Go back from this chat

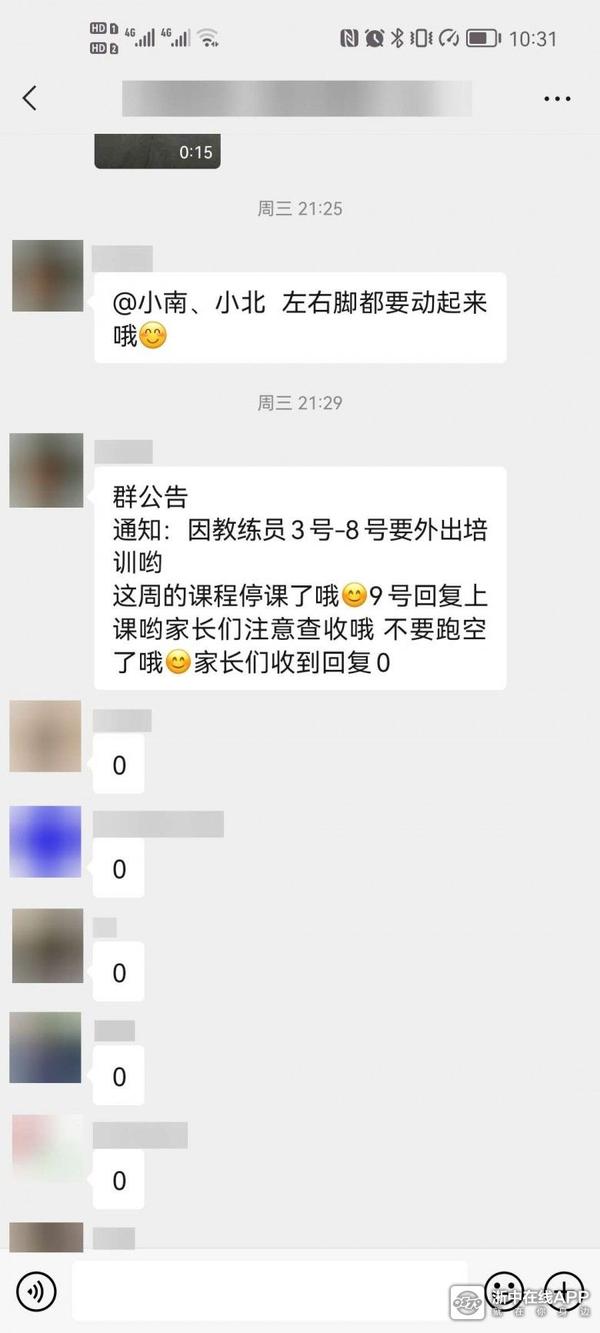[x=30, y=98]
